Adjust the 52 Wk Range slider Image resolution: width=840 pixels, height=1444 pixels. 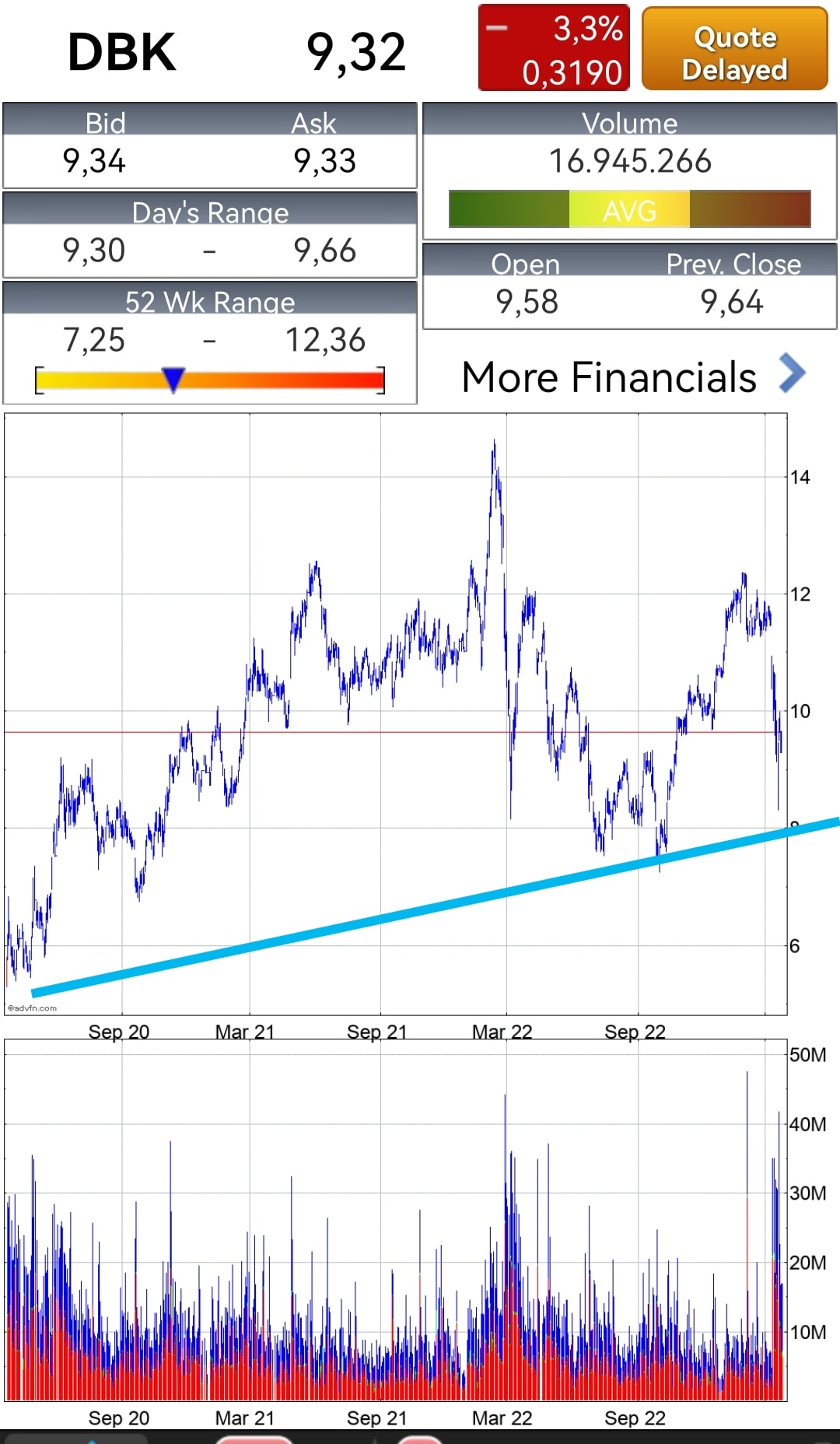click(x=210, y=380)
